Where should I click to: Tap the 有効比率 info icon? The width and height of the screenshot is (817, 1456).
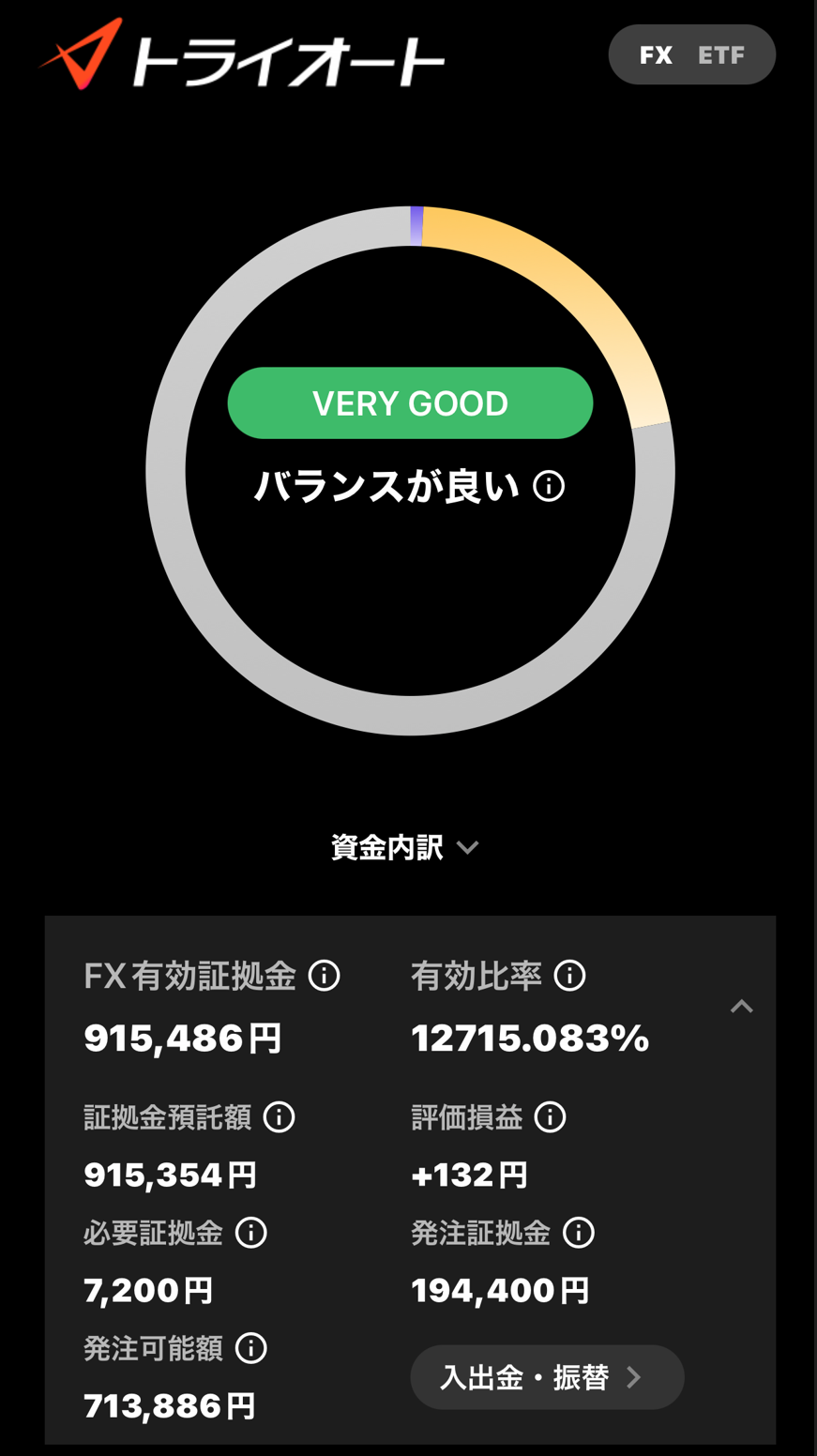click(569, 976)
